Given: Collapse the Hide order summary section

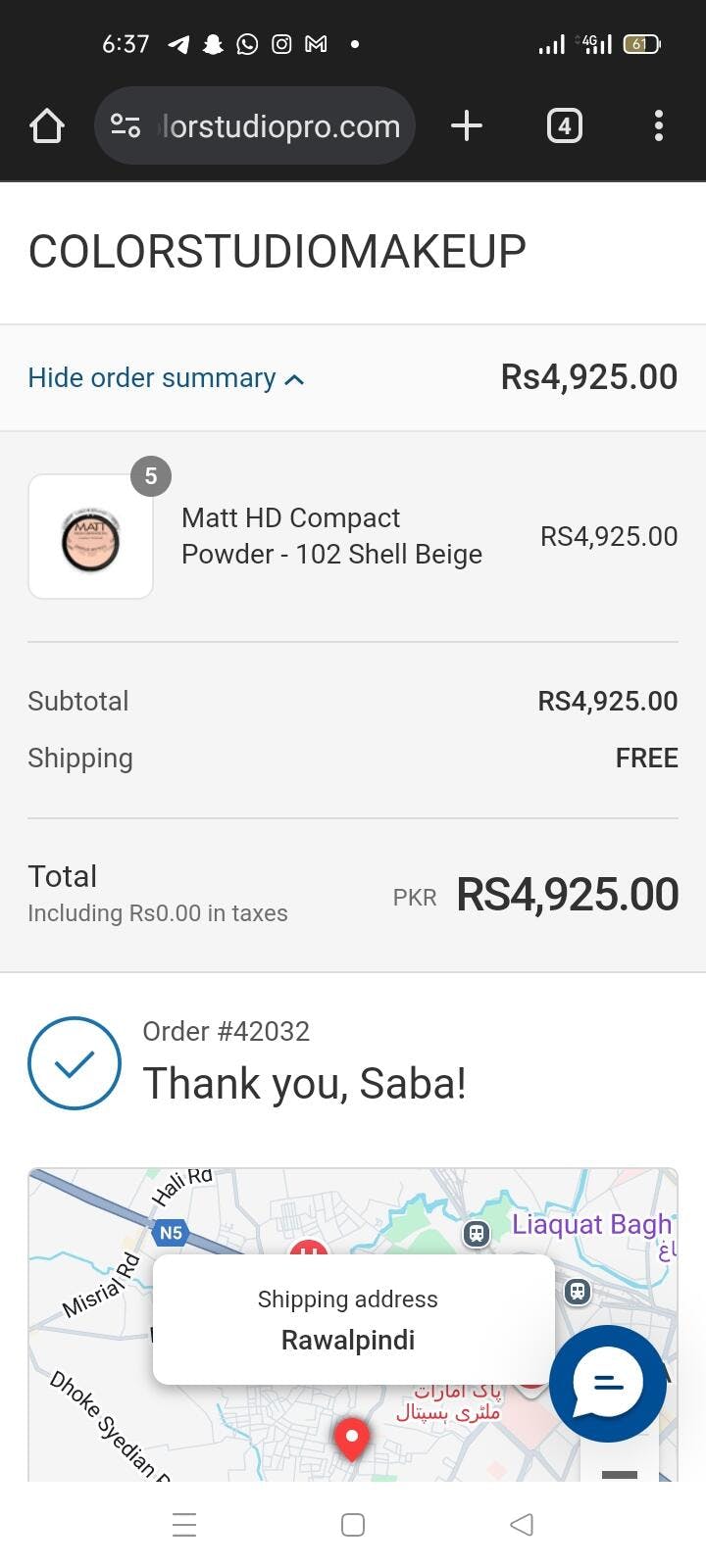Looking at the screenshot, I should (x=166, y=378).
